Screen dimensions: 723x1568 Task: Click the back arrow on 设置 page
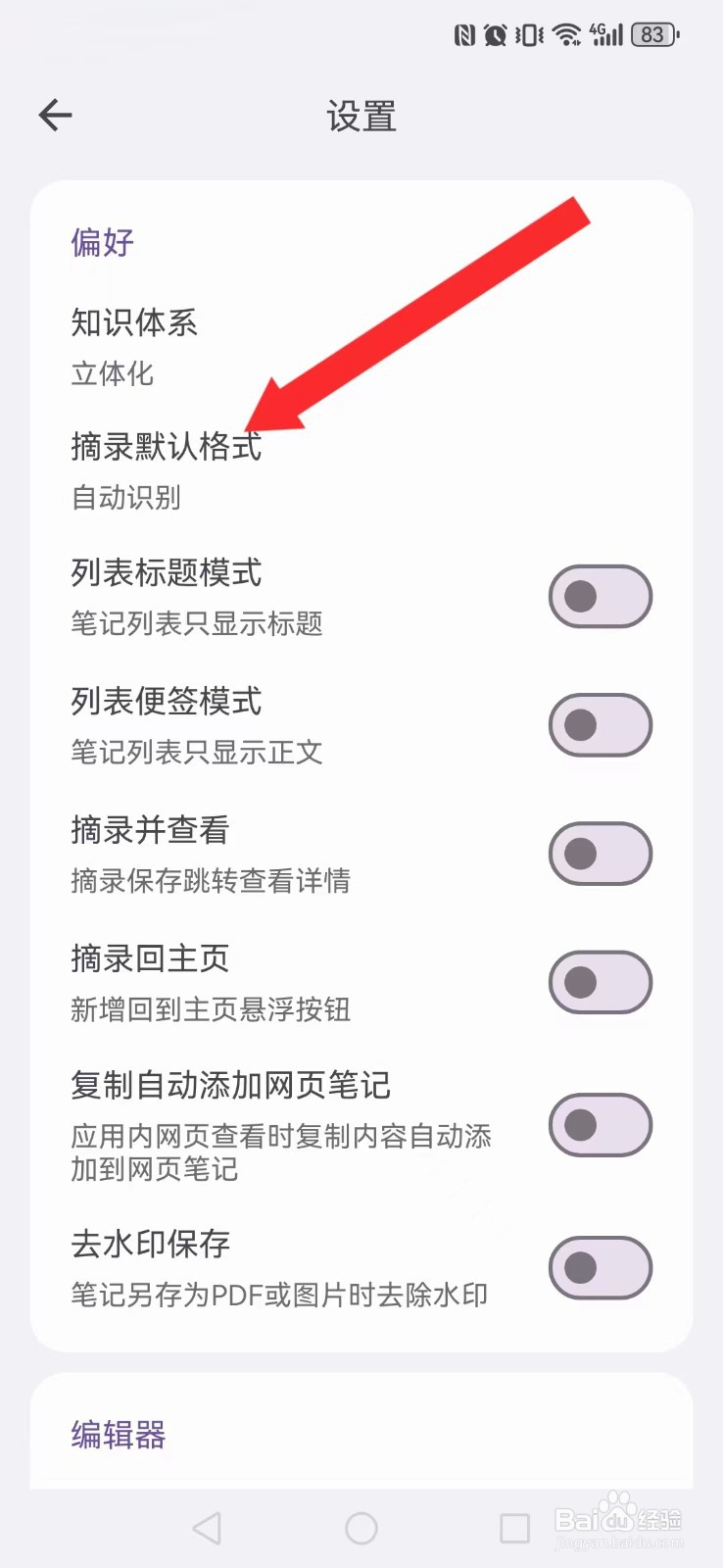point(56,115)
